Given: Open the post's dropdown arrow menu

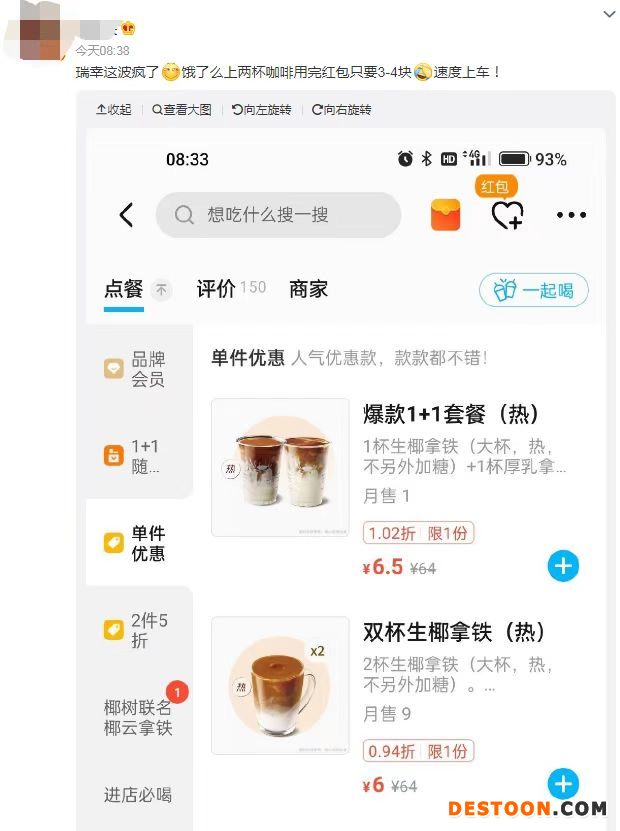Looking at the screenshot, I should [x=609, y=14].
